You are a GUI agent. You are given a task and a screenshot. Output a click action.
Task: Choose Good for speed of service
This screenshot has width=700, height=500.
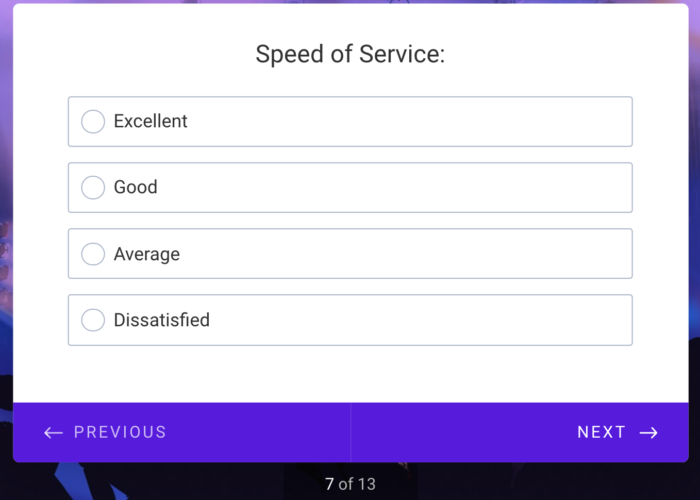(93, 188)
